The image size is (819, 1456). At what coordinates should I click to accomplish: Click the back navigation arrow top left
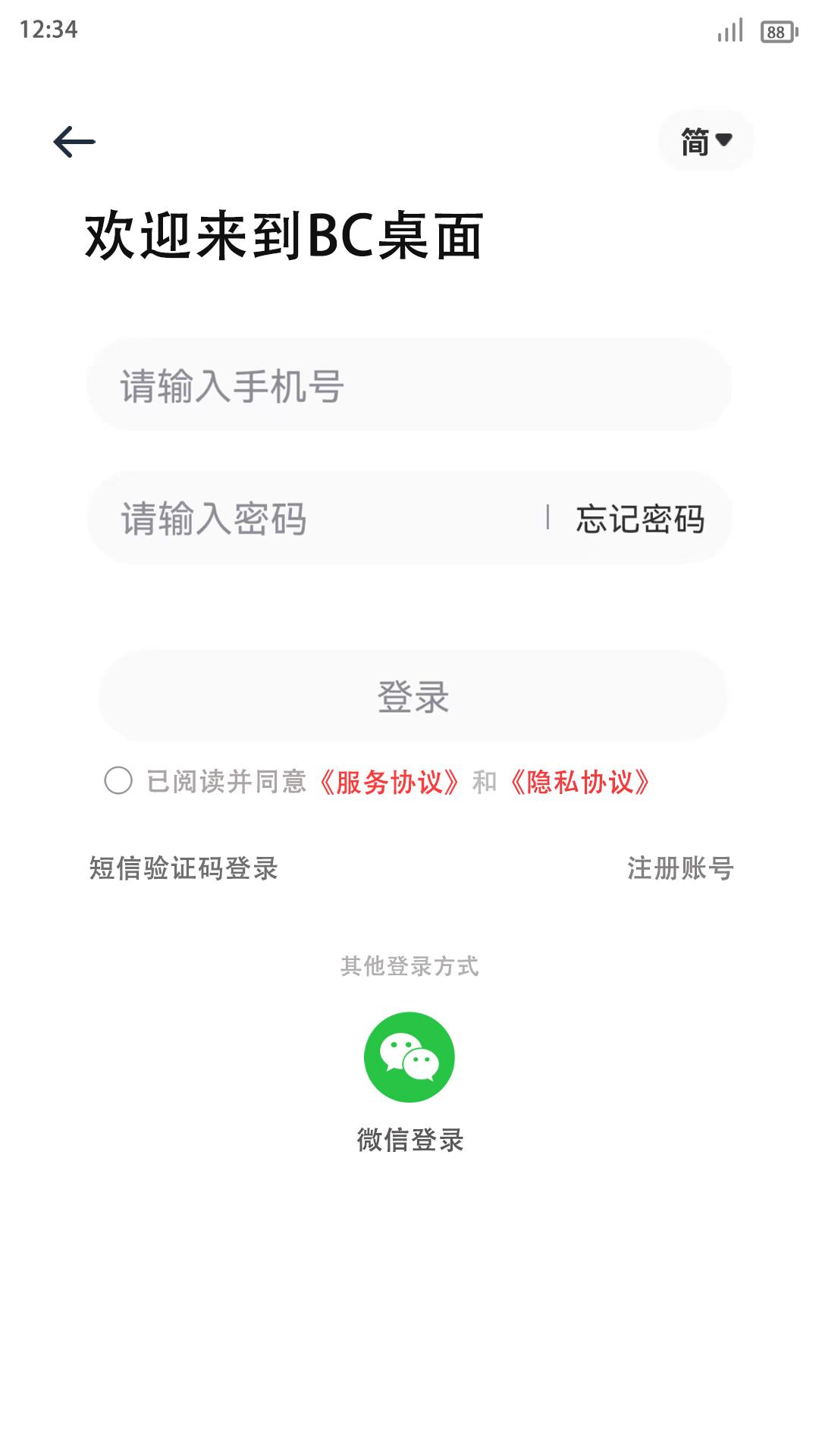click(x=74, y=140)
